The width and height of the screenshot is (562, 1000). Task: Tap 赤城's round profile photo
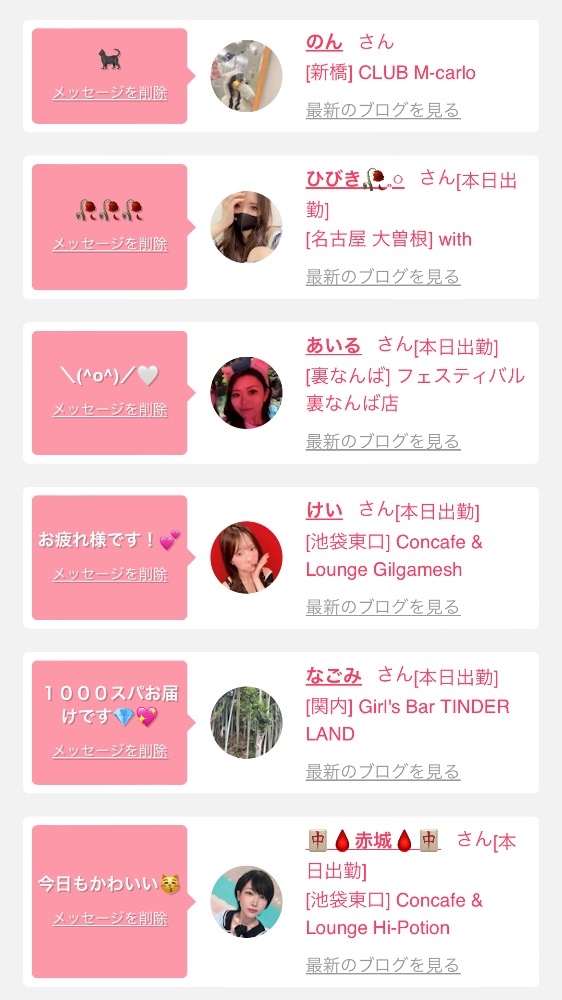point(246,902)
